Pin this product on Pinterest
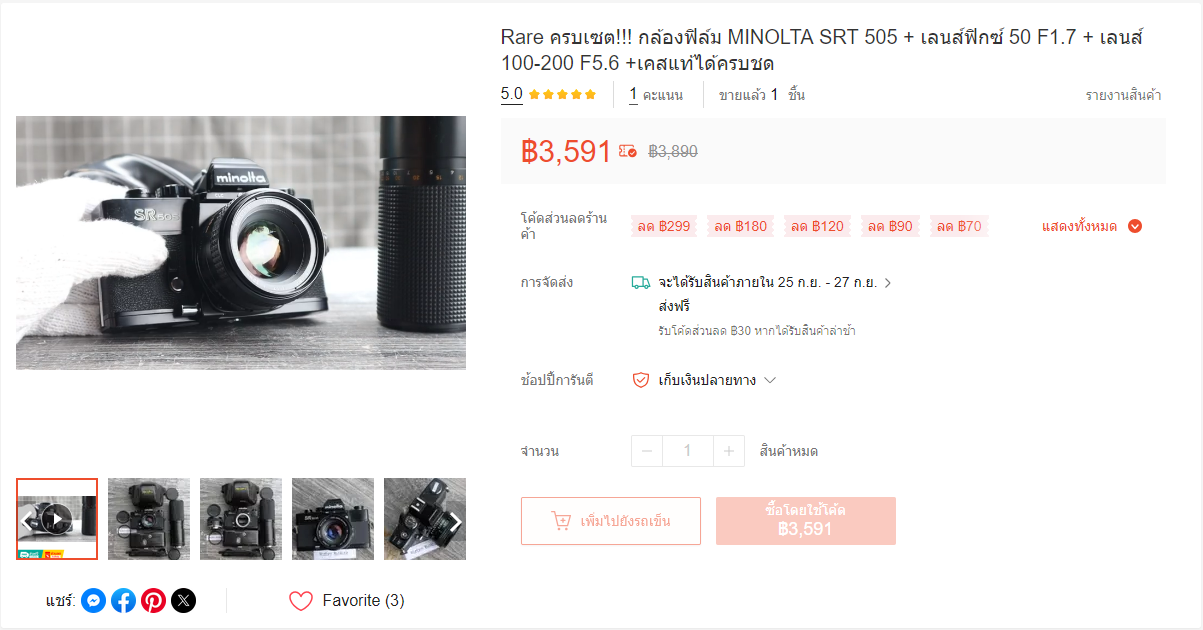The height and width of the screenshot is (630, 1203). (x=153, y=601)
